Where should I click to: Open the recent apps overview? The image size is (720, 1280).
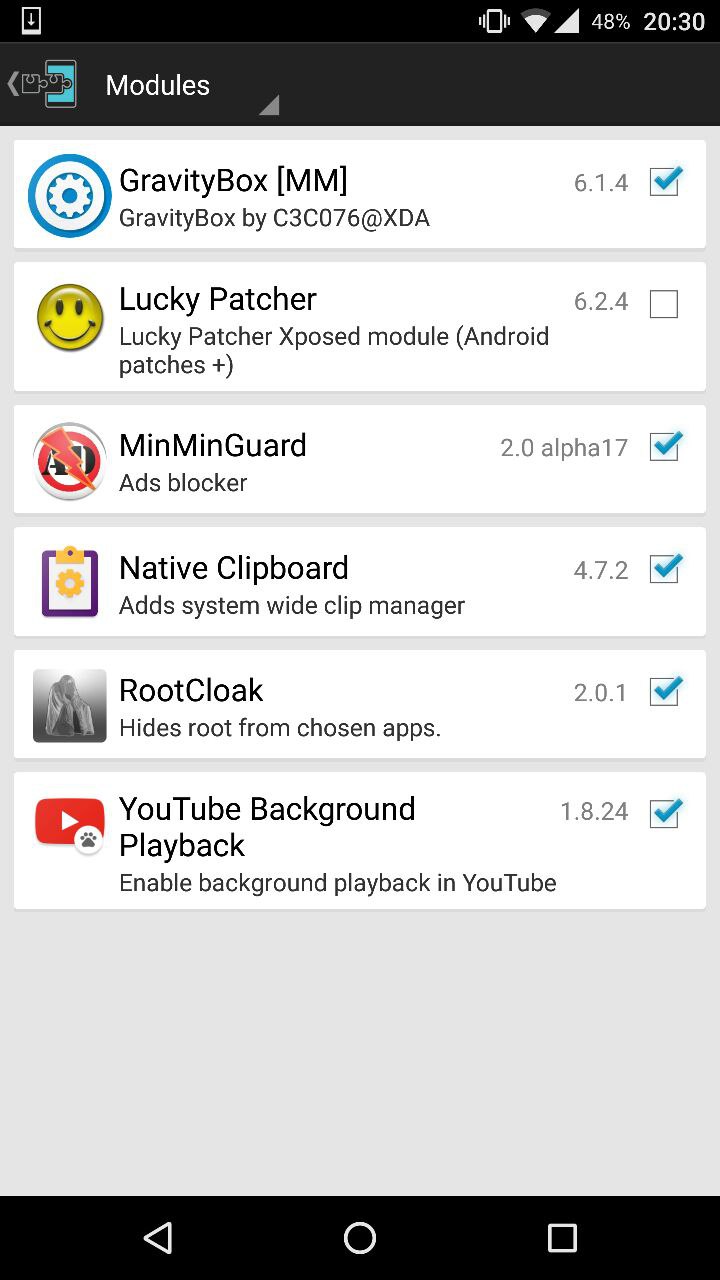[562, 1238]
